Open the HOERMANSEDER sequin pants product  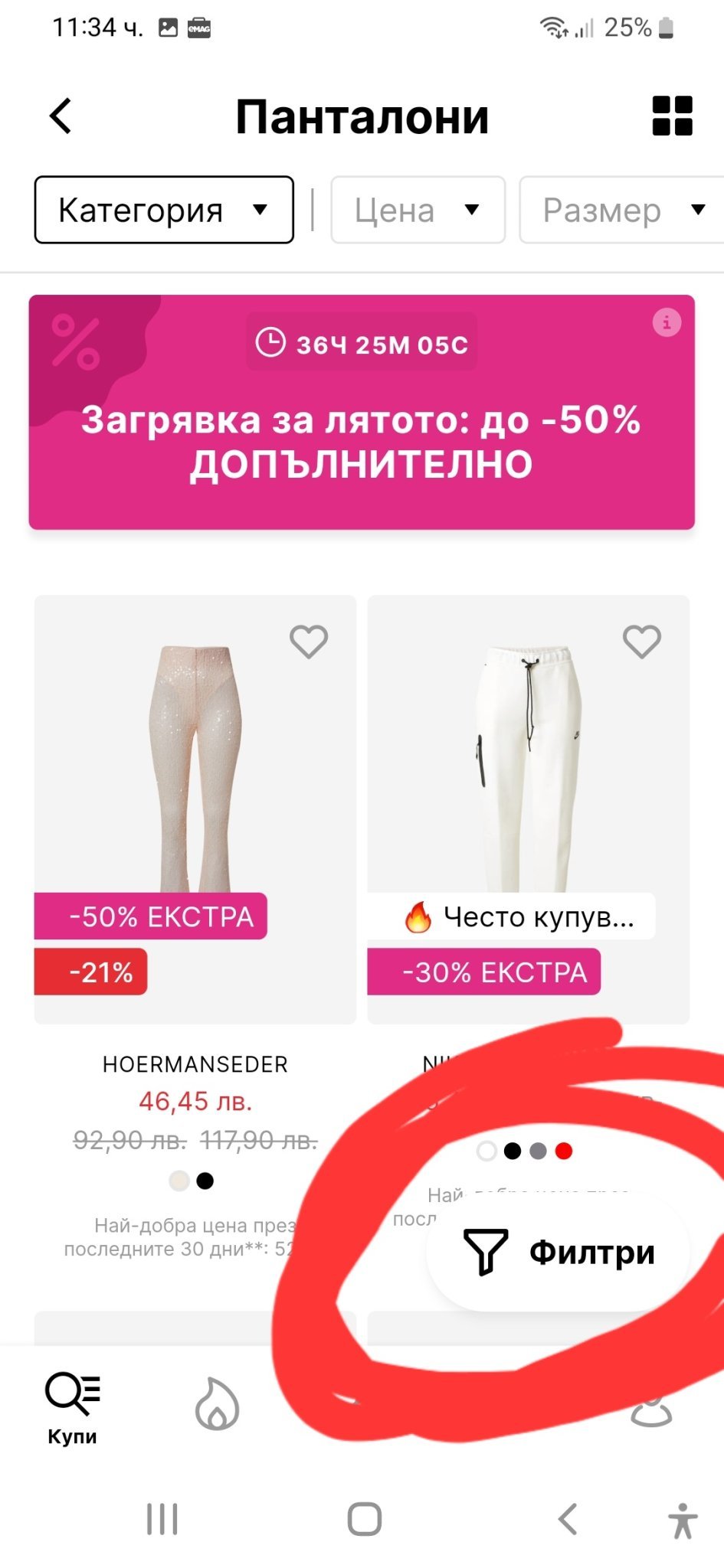pyautogui.click(x=195, y=766)
